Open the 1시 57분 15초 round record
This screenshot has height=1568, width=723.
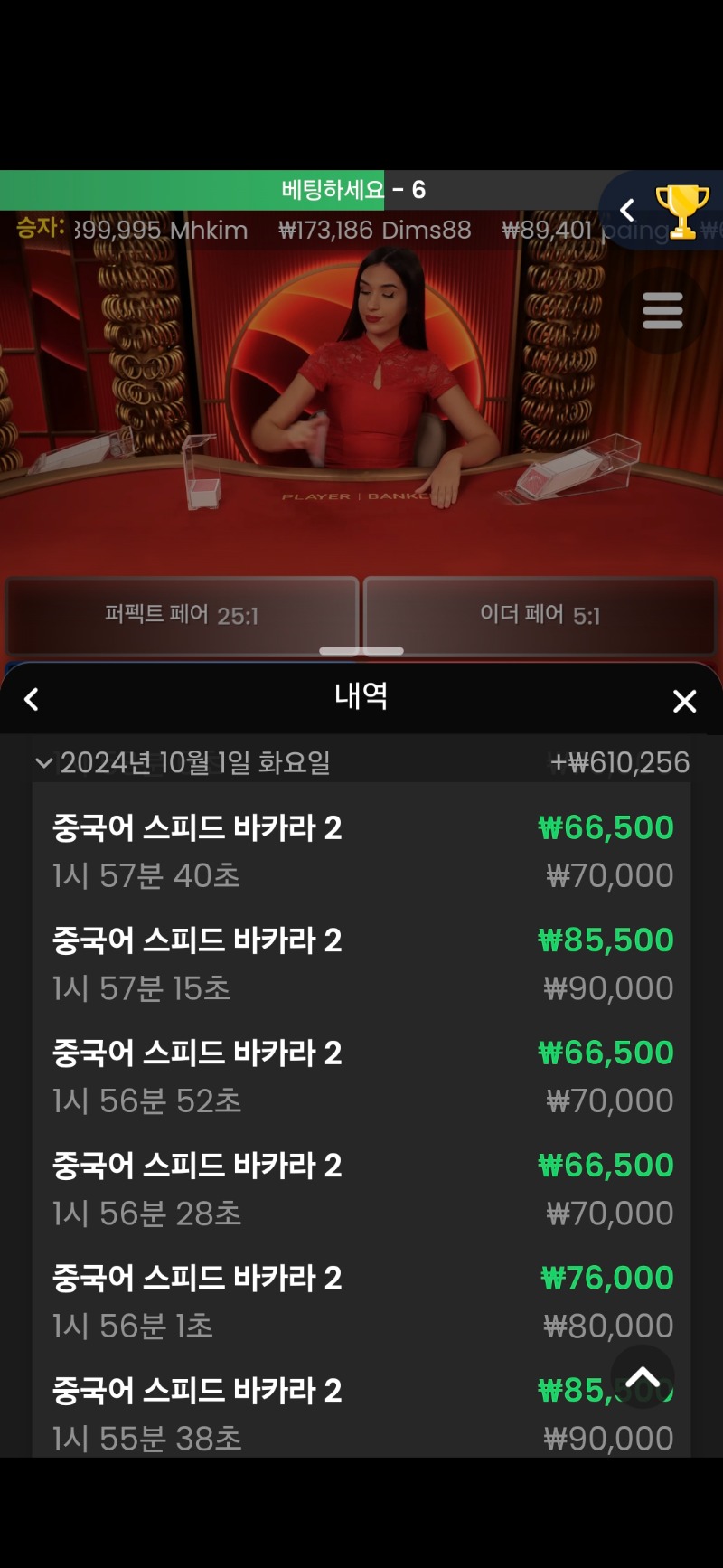[x=361, y=964]
